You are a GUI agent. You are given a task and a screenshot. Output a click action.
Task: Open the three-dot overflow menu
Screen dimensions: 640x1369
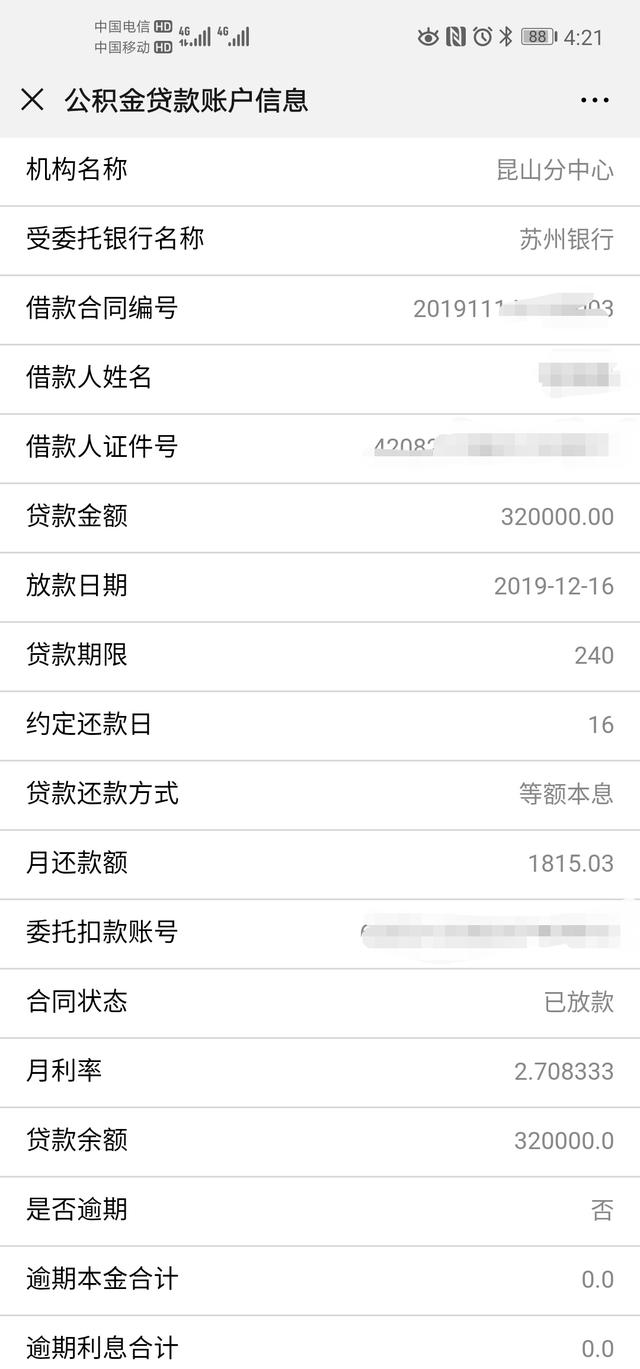[x=594, y=100]
